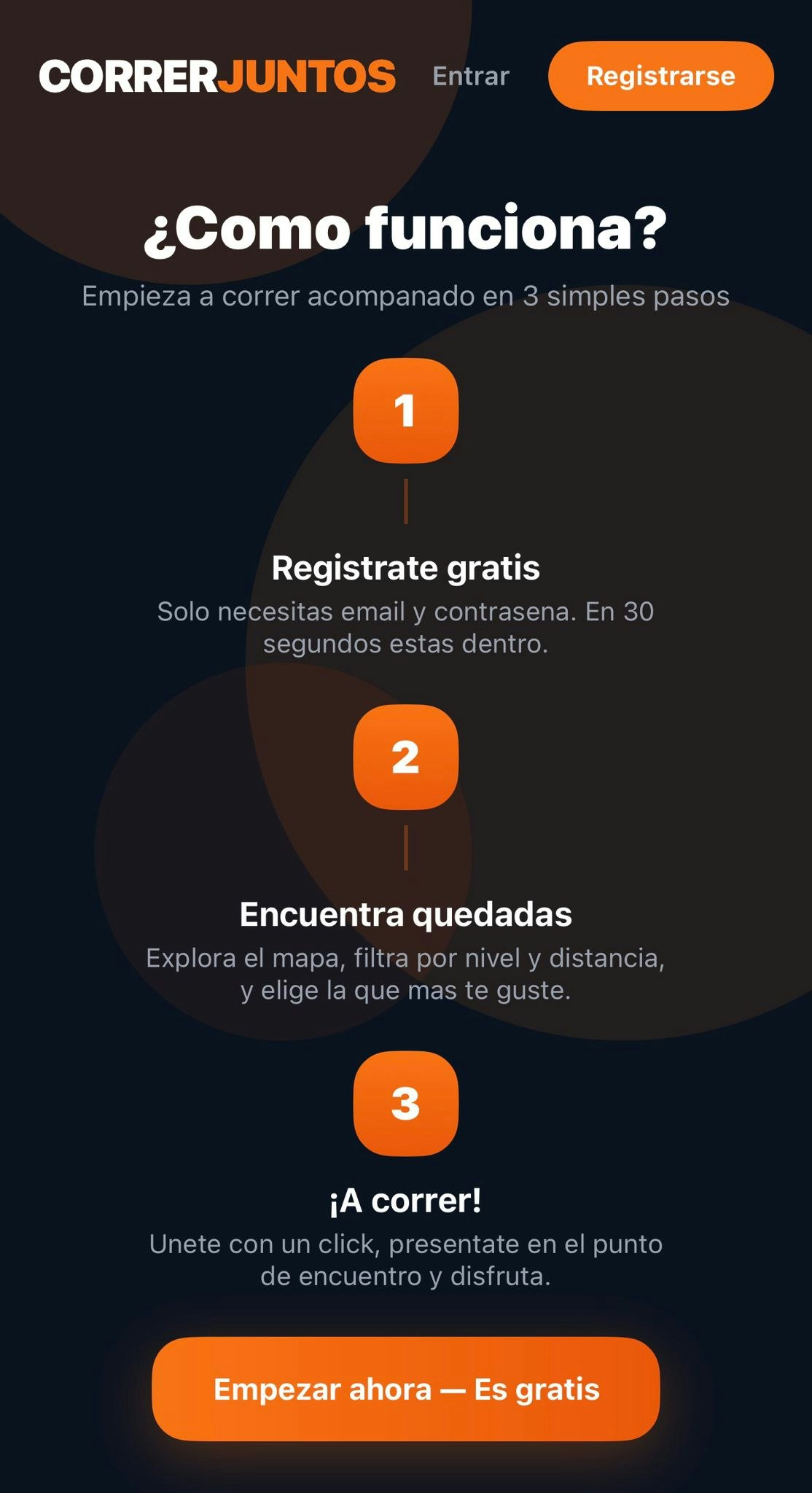Click the Registrarse button

660,76
